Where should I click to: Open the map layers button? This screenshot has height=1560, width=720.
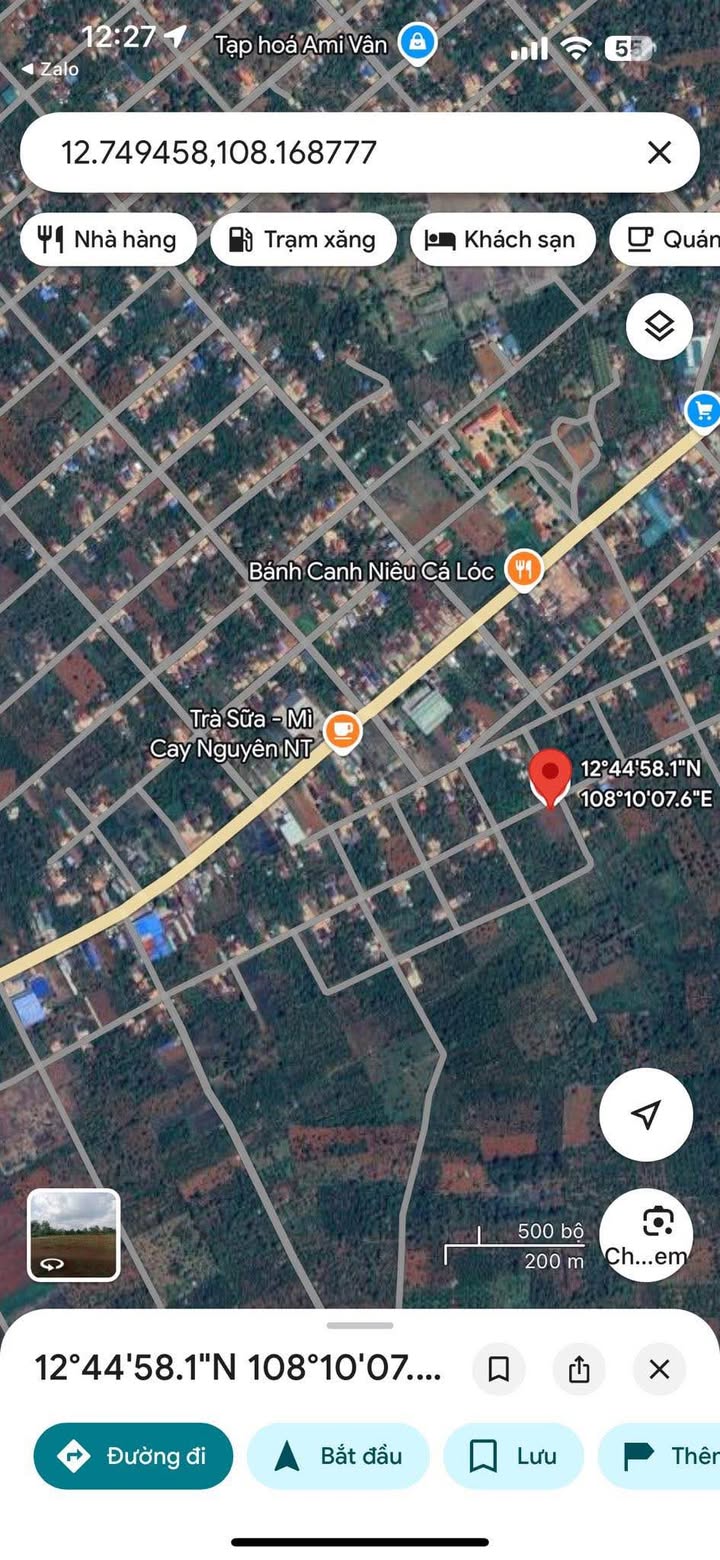click(x=659, y=326)
